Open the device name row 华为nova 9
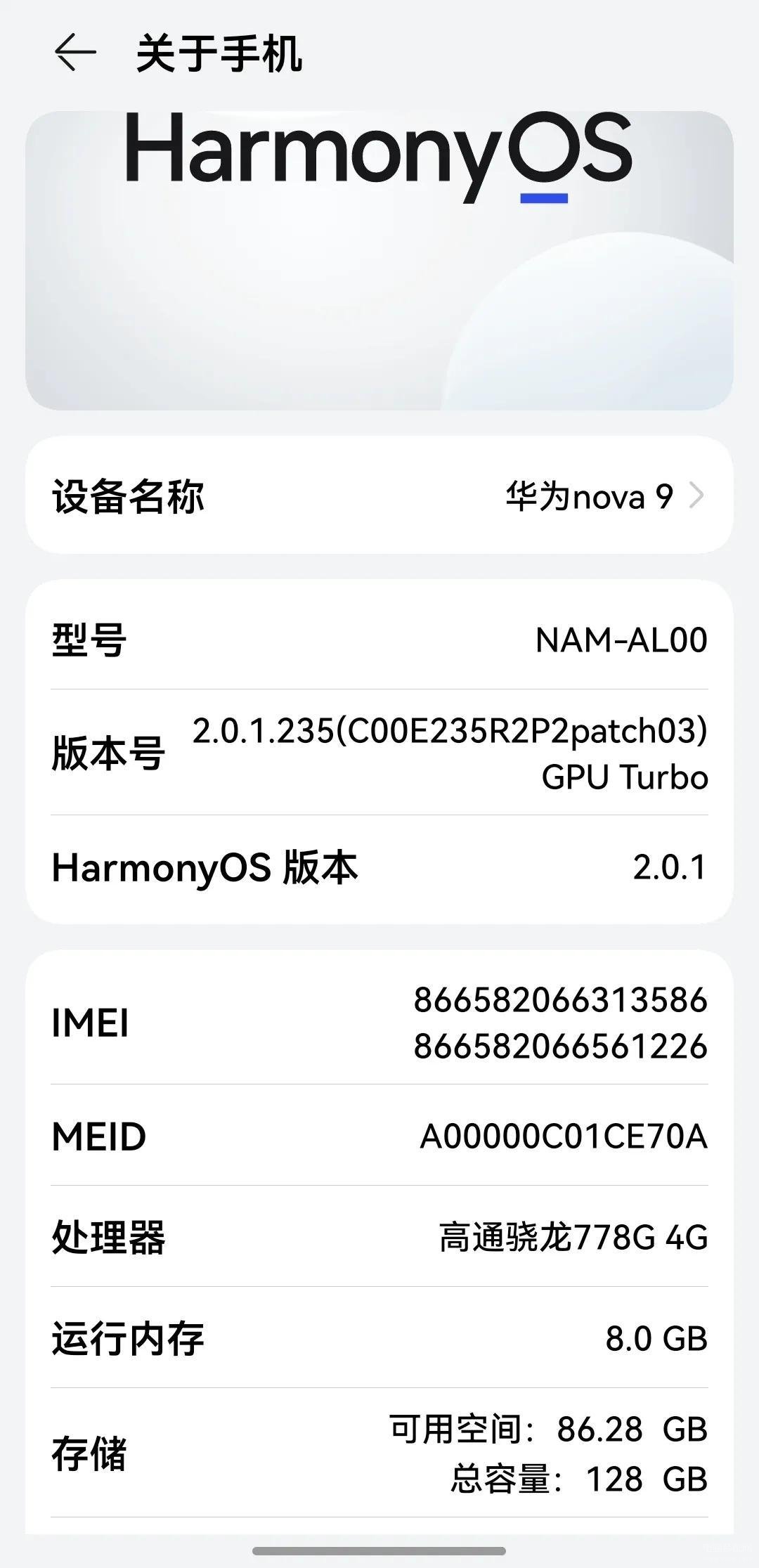Viewport: 759px width, 1568px height. pos(379,496)
